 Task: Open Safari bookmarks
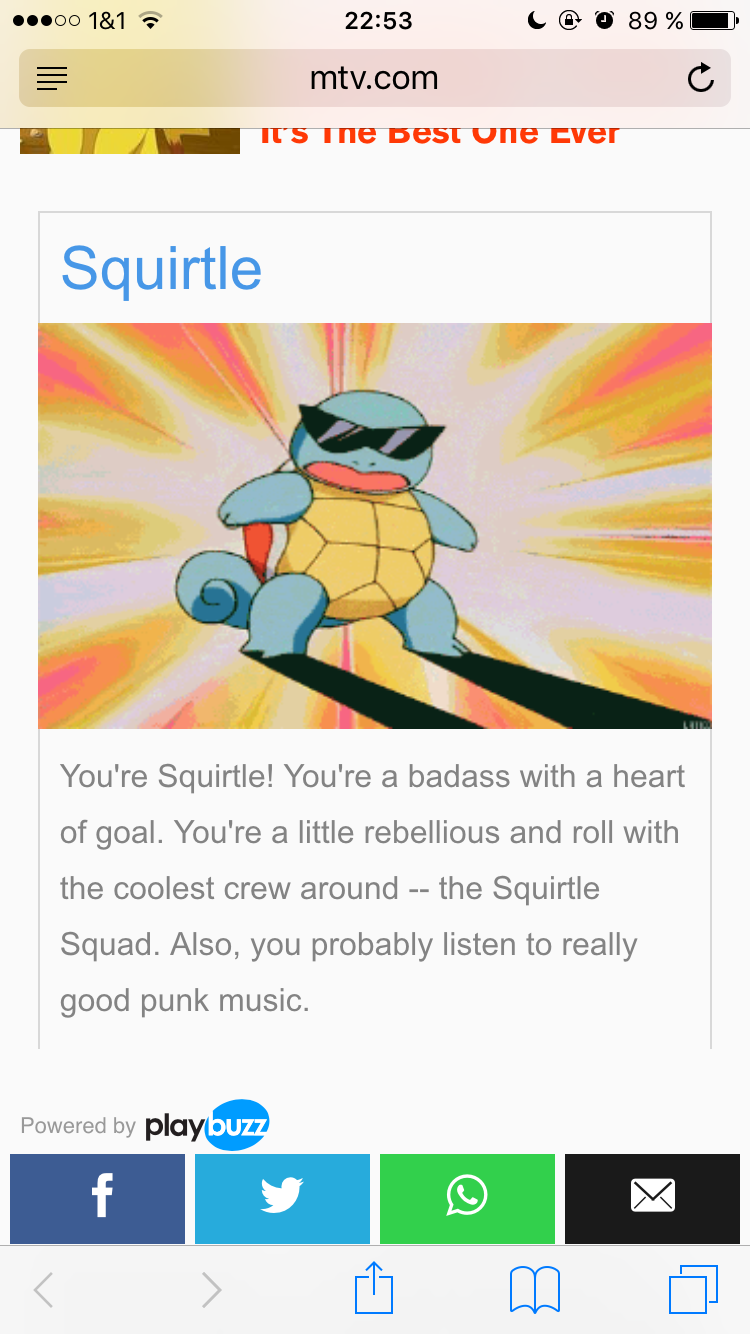point(534,1290)
